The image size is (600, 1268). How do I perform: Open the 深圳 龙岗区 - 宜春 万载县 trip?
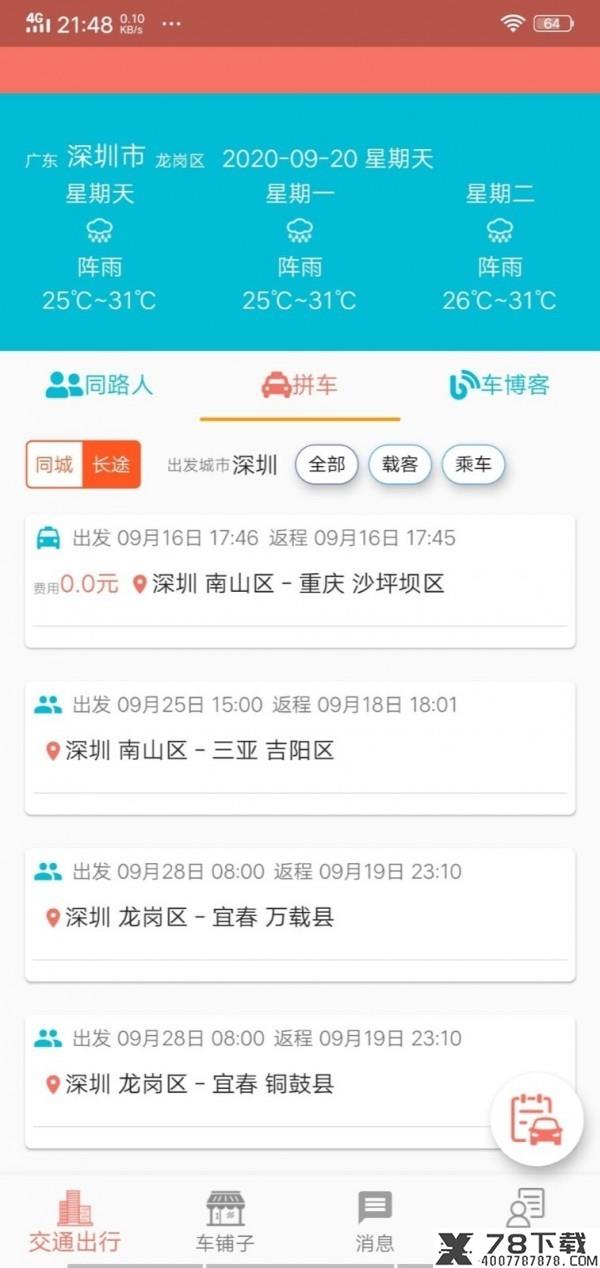(x=300, y=915)
